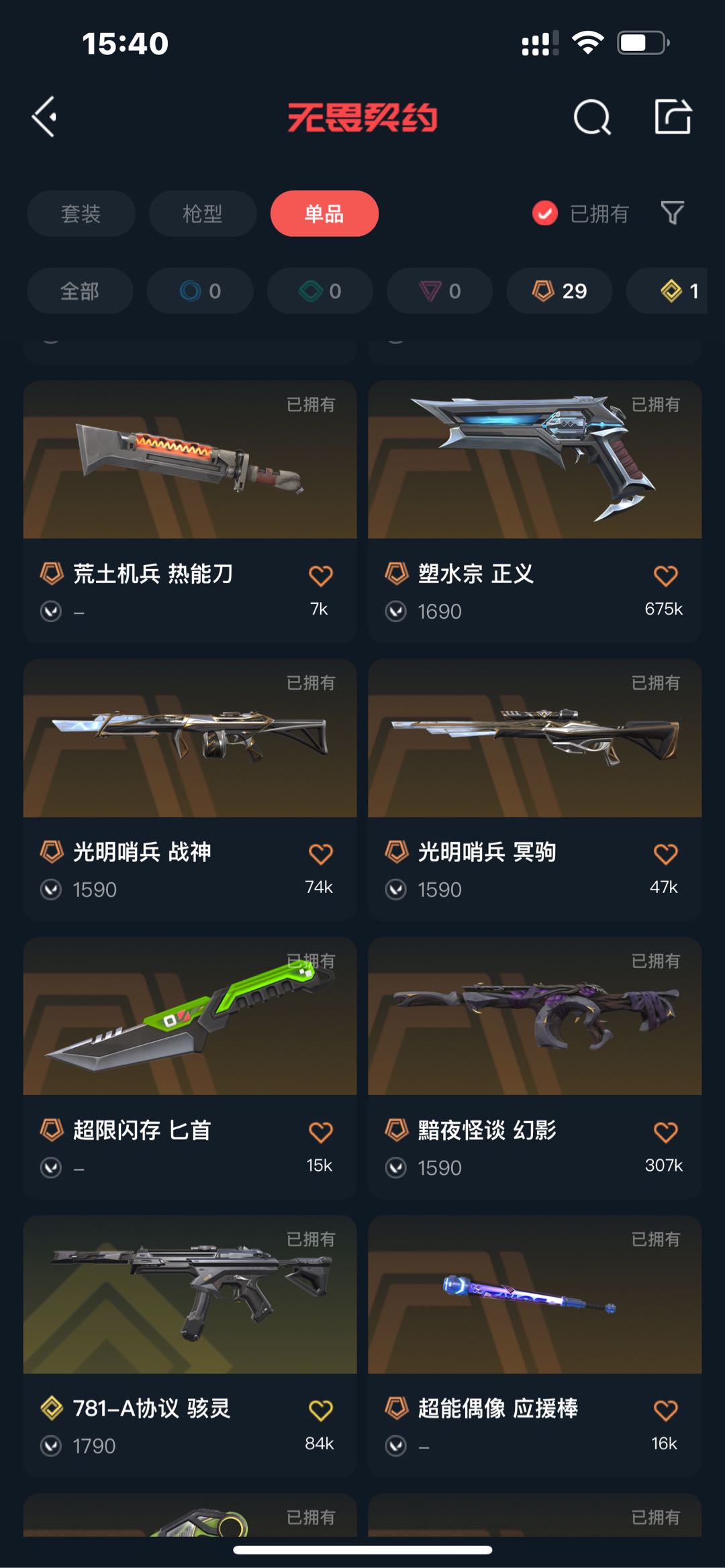This screenshot has width=725, height=1568.
Task: Open the 黯夜怪谈 幻影 skin card
Action: click(x=535, y=1068)
